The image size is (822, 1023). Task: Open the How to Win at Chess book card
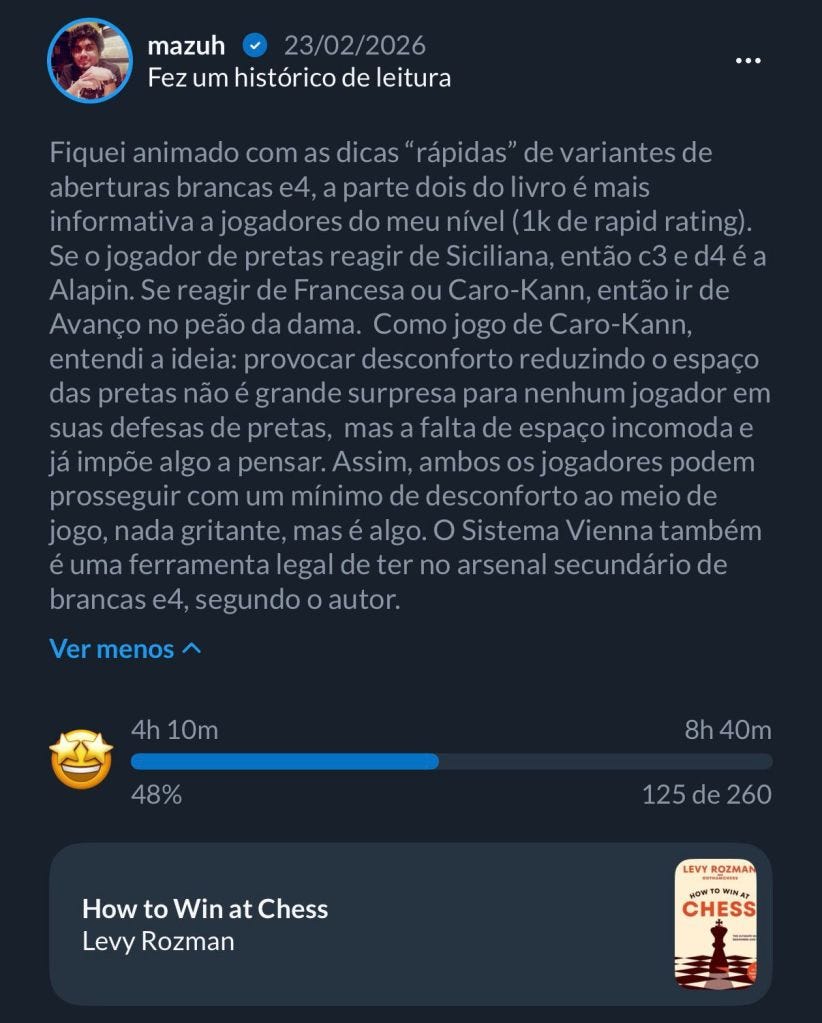point(410,924)
